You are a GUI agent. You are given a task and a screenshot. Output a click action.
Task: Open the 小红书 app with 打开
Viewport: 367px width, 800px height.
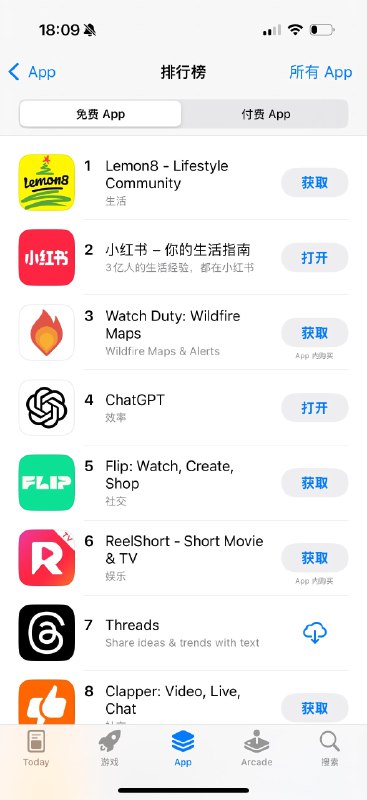pos(314,258)
